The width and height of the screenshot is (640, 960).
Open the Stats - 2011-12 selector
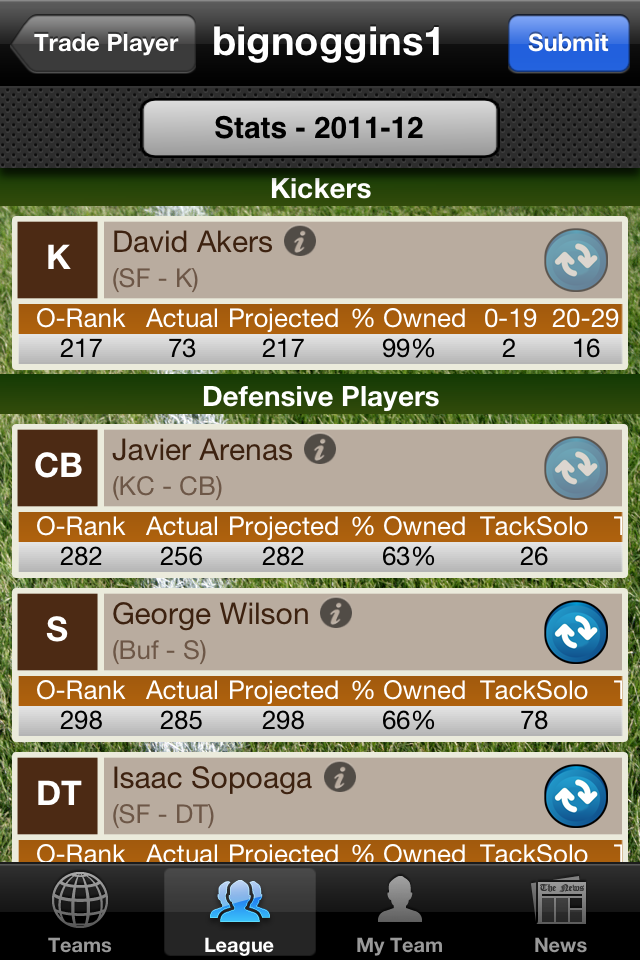coord(320,128)
